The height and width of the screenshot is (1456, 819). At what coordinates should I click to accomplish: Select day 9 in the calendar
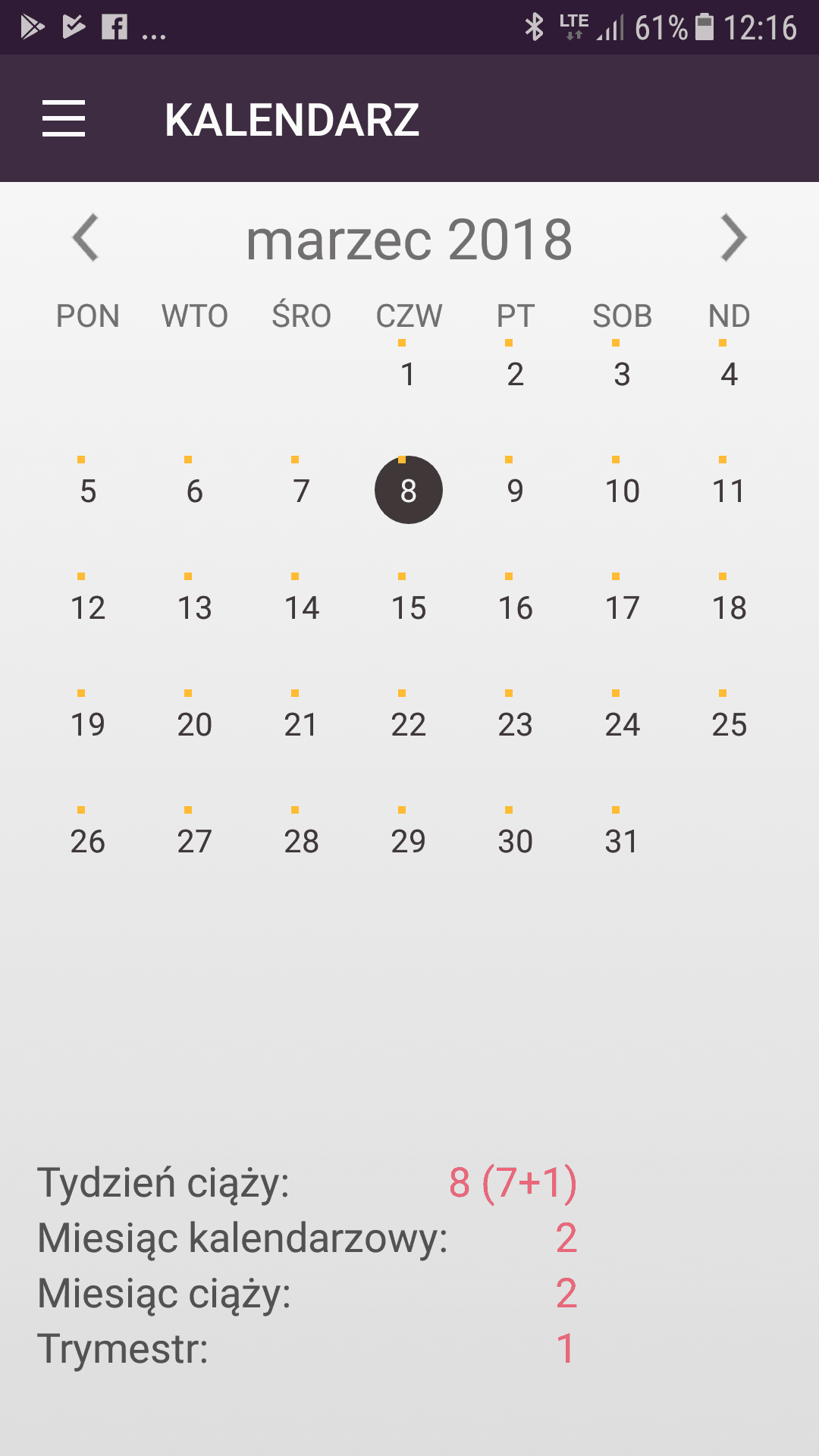tap(515, 490)
